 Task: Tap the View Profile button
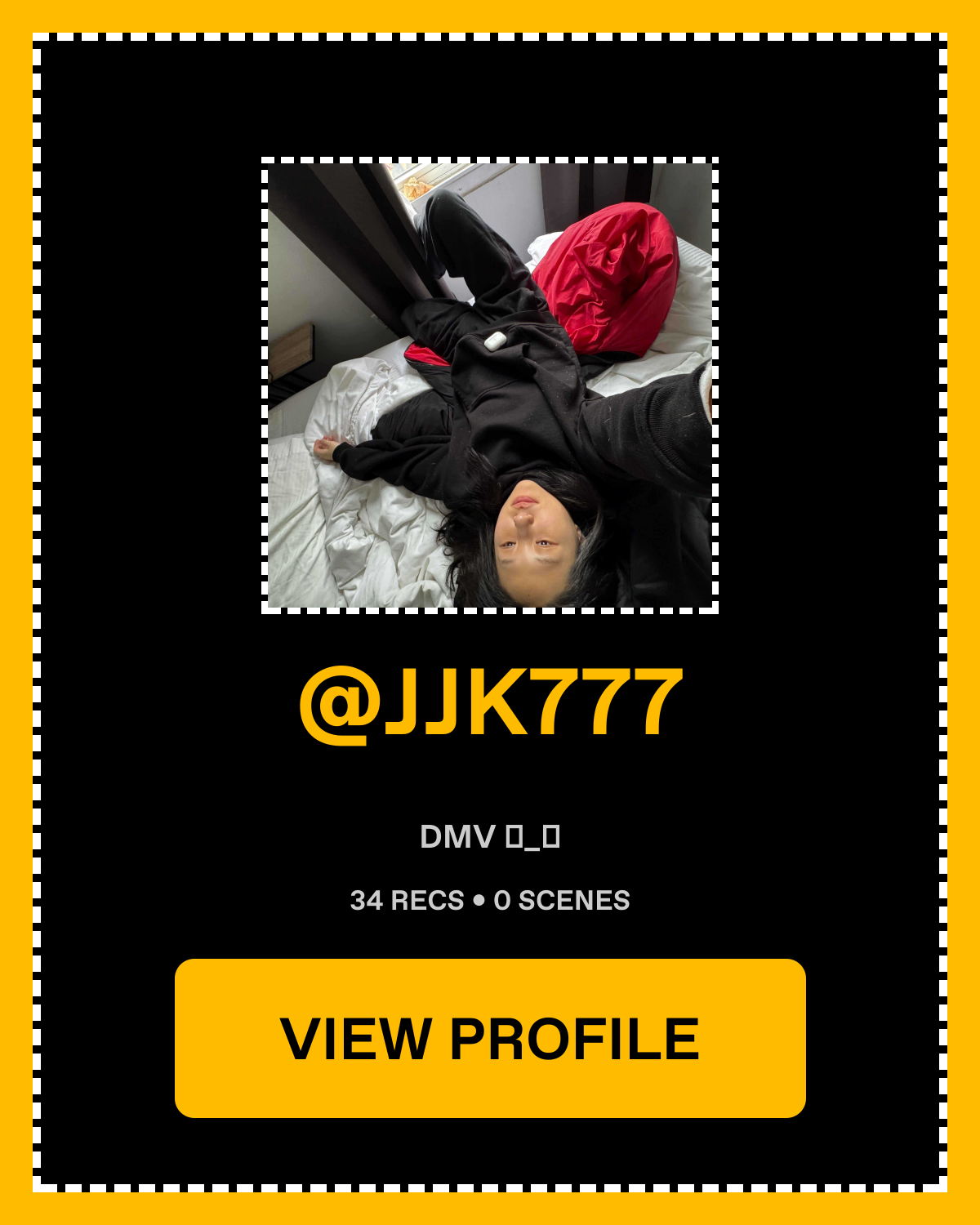pos(490,1038)
